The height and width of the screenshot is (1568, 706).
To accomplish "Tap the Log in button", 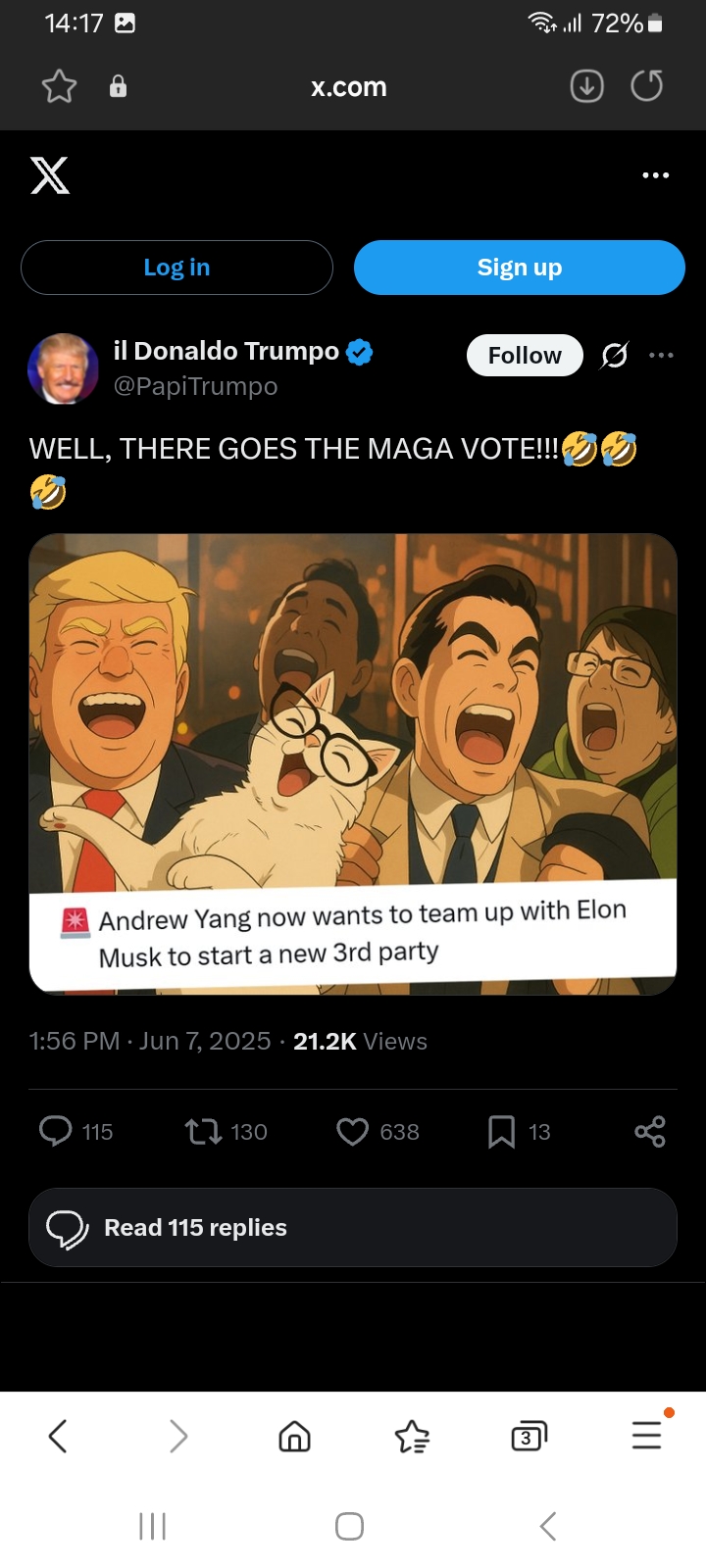I will [176, 268].
